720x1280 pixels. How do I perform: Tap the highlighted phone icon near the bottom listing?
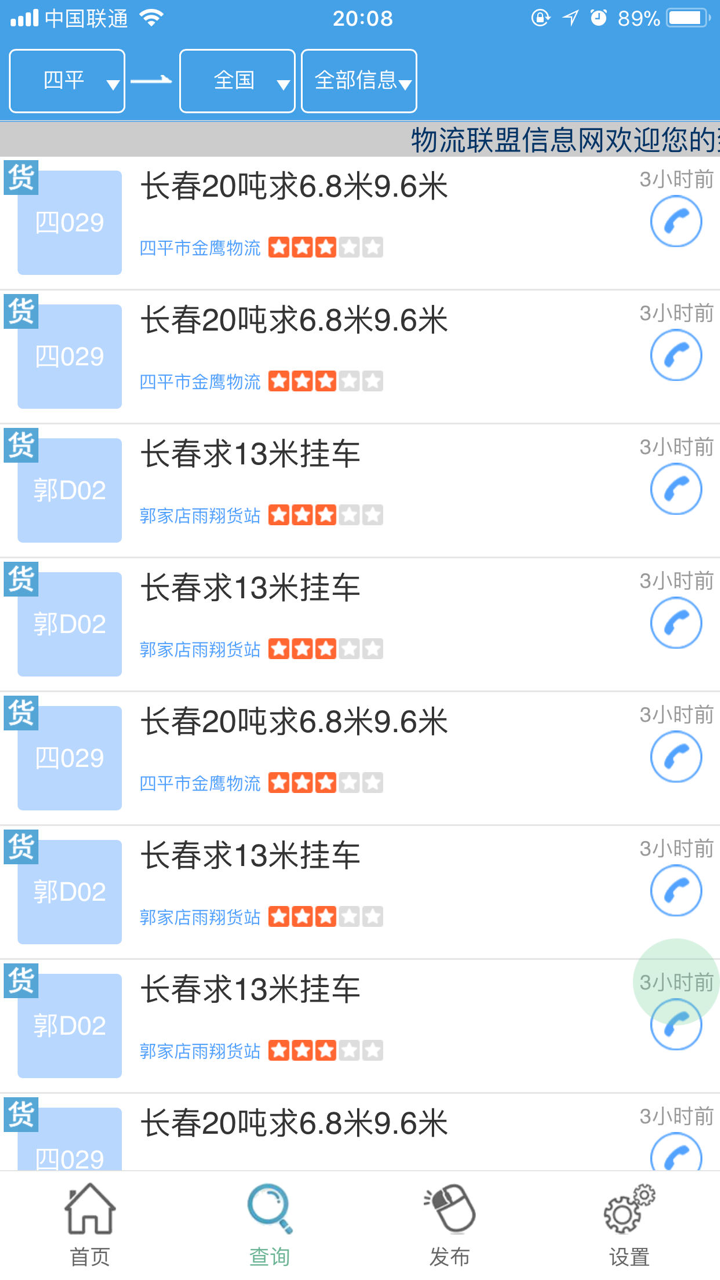pos(676,1025)
